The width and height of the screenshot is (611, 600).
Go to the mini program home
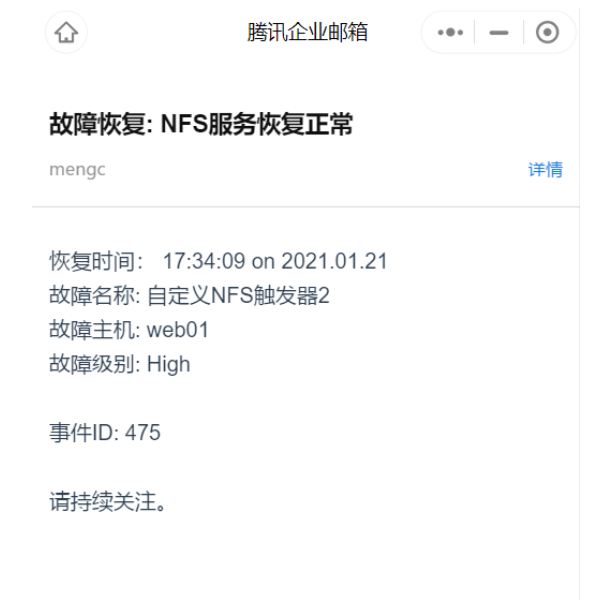pyautogui.click(x=66, y=33)
